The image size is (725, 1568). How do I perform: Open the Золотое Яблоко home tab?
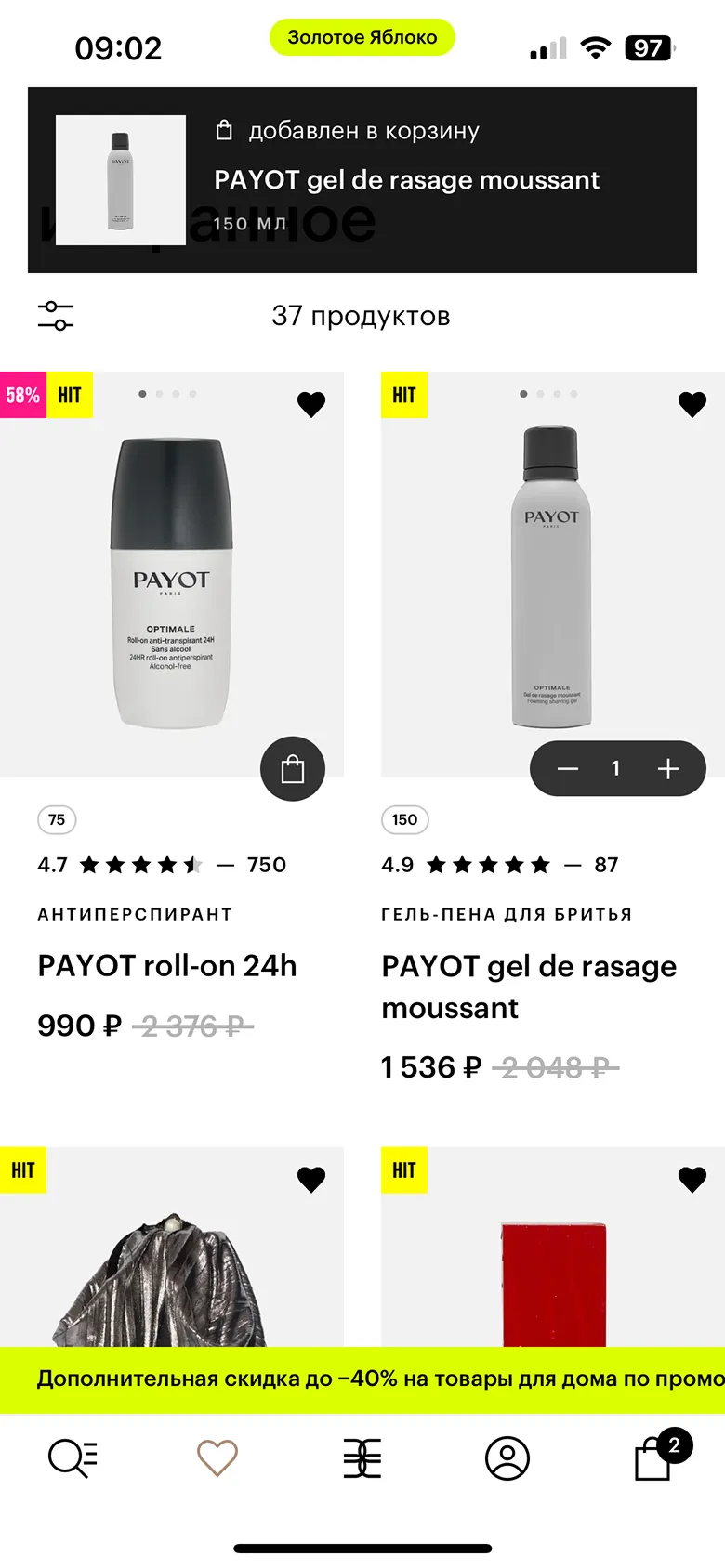click(x=362, y=1458)
